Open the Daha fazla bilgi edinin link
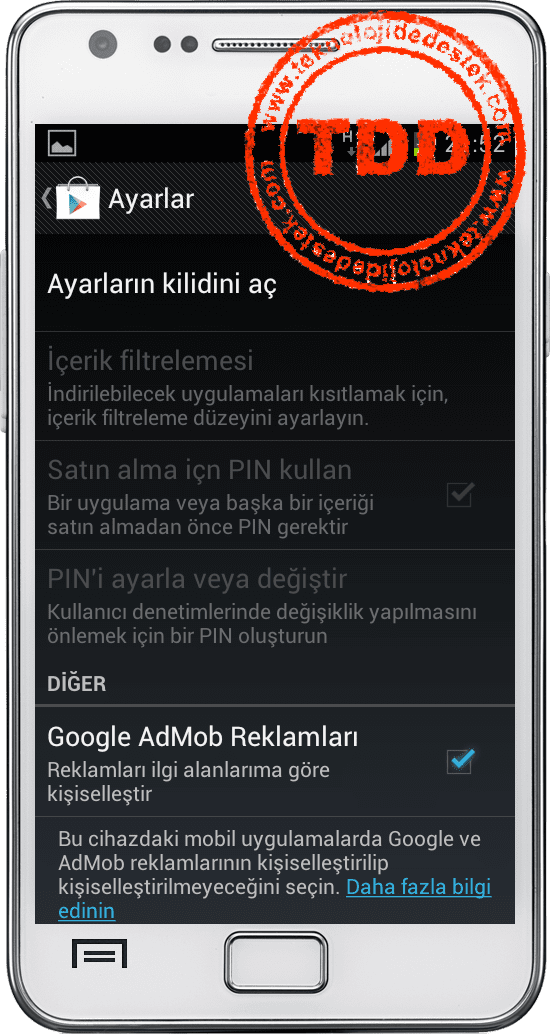The height and width of the screenshot is (1034, 550). pos(274,898)
